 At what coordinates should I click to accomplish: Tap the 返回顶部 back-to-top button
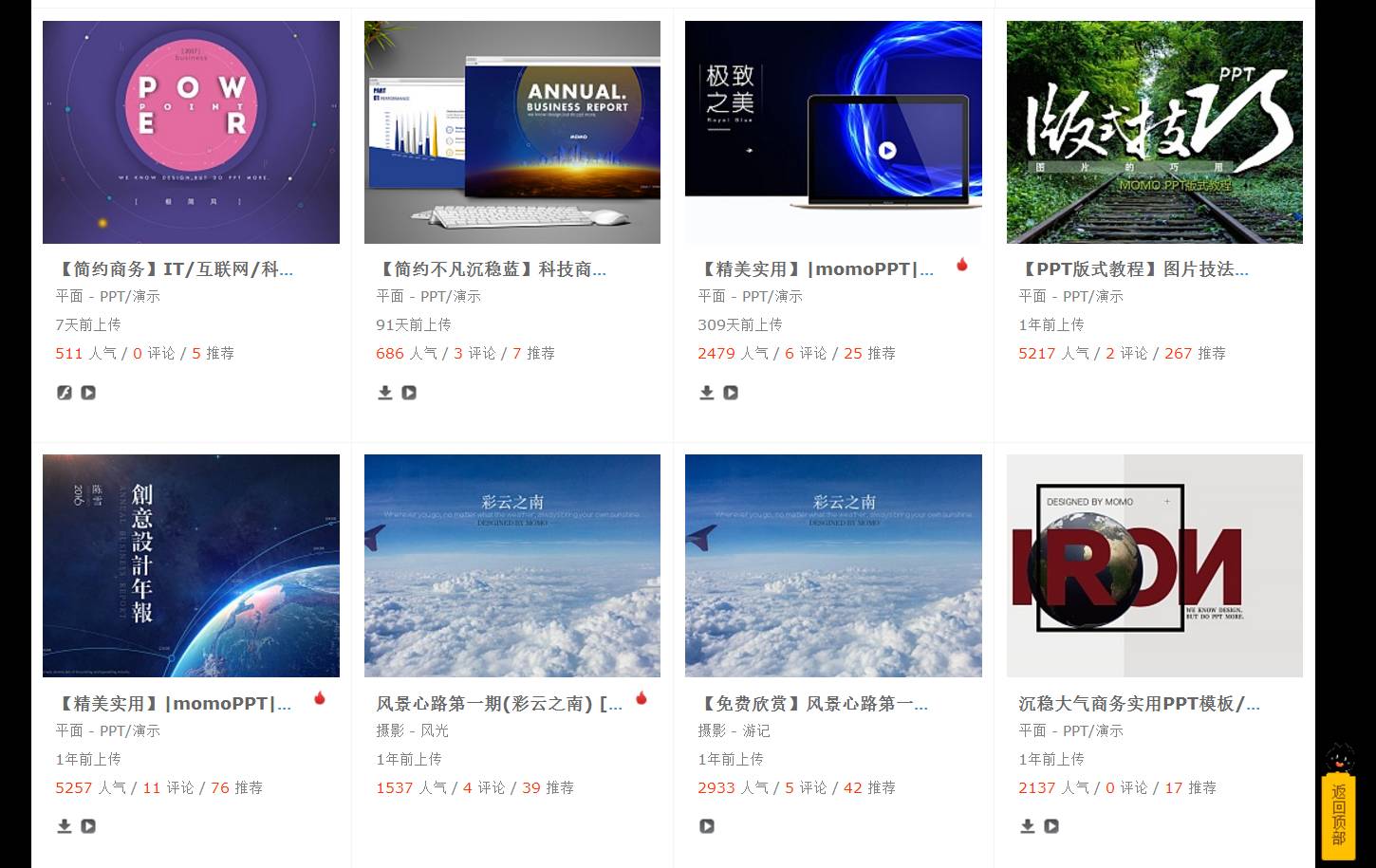point(1339,814)
